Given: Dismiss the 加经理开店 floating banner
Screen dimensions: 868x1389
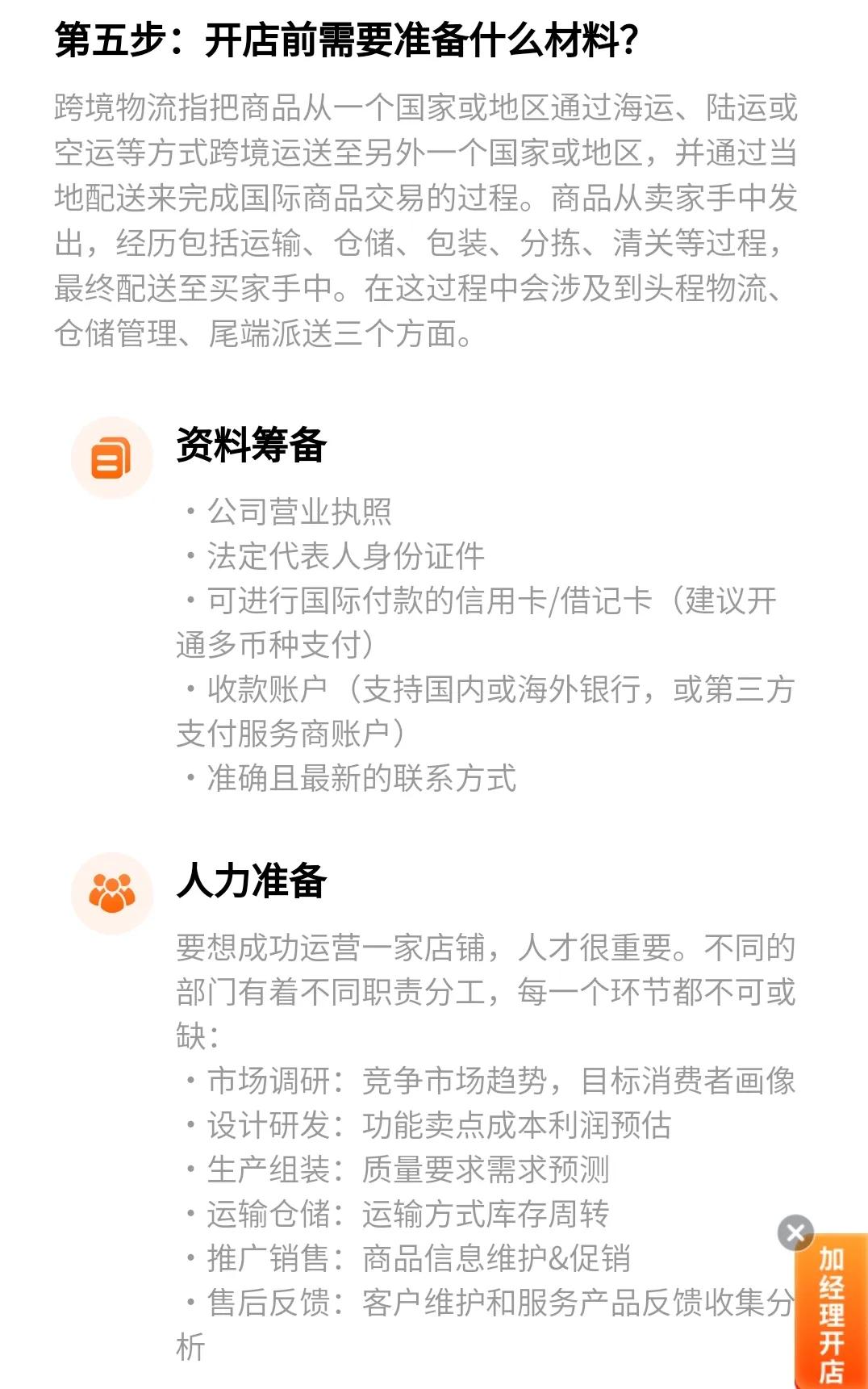Looking at the screenshot, I should pyautogui.click(x=795, y=1232).
